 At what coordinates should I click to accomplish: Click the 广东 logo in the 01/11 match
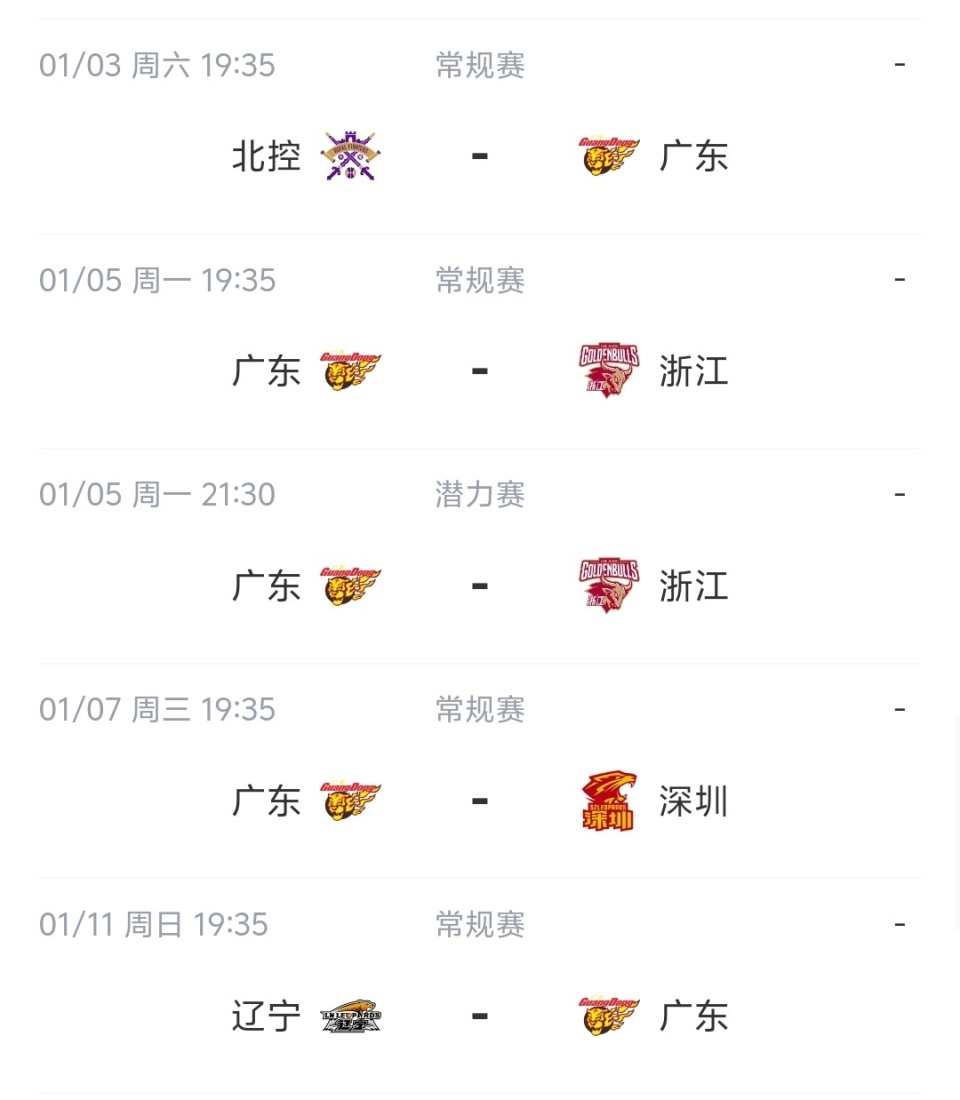[x=609, y=1016]
